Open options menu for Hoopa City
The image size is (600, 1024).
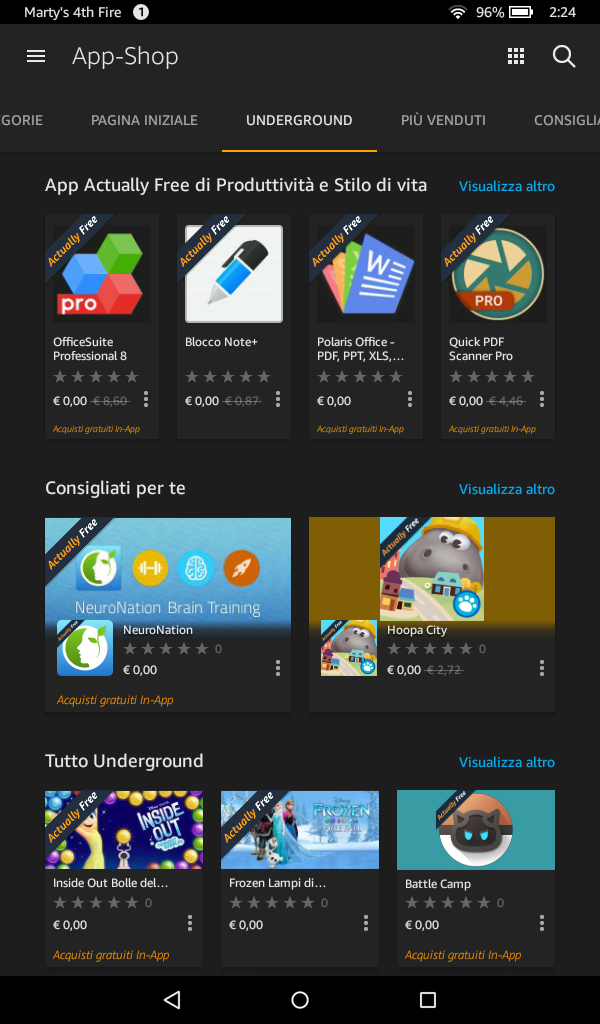tap(542, 669)
